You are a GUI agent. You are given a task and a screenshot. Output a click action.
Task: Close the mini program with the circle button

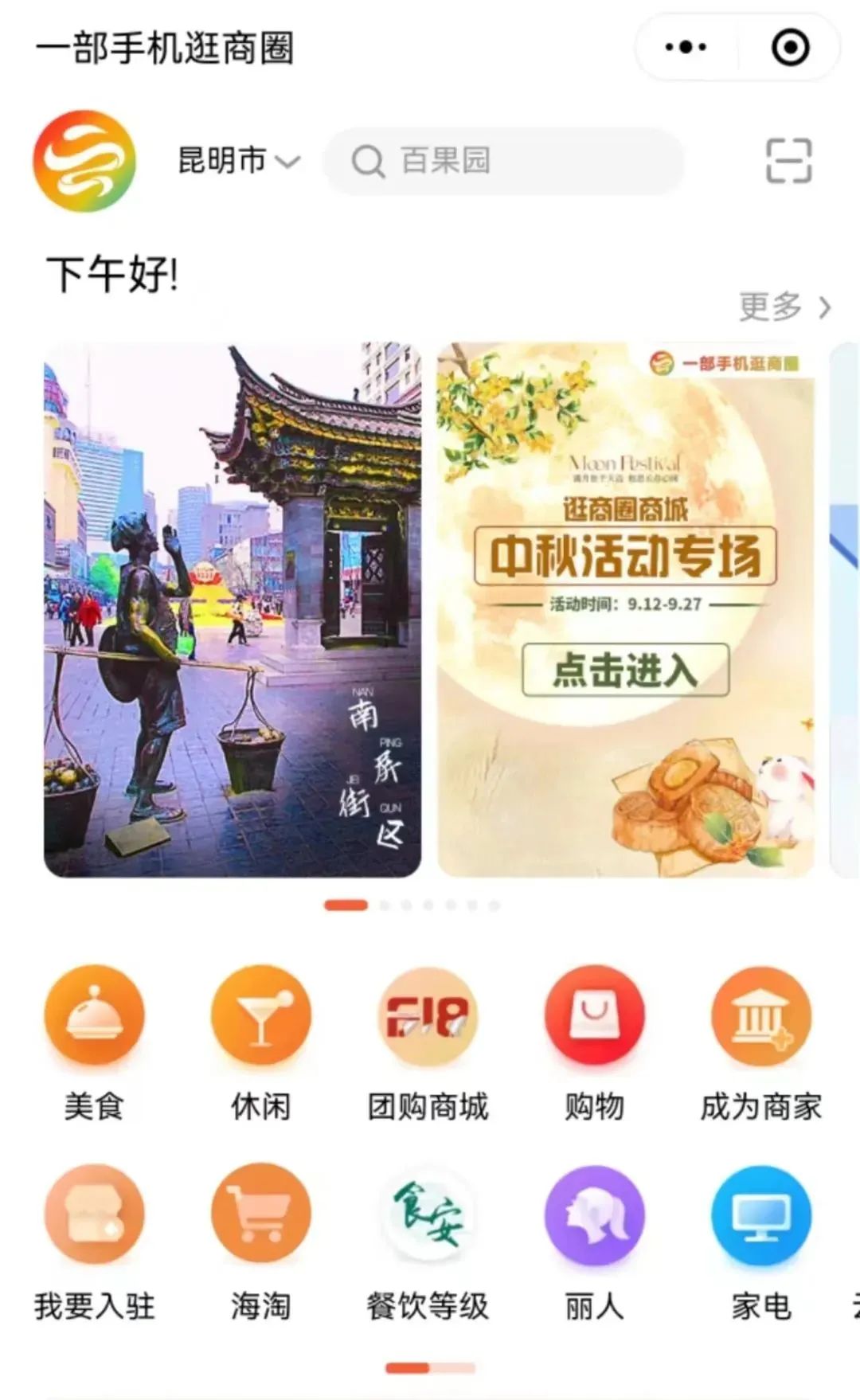tap(790, 48)
